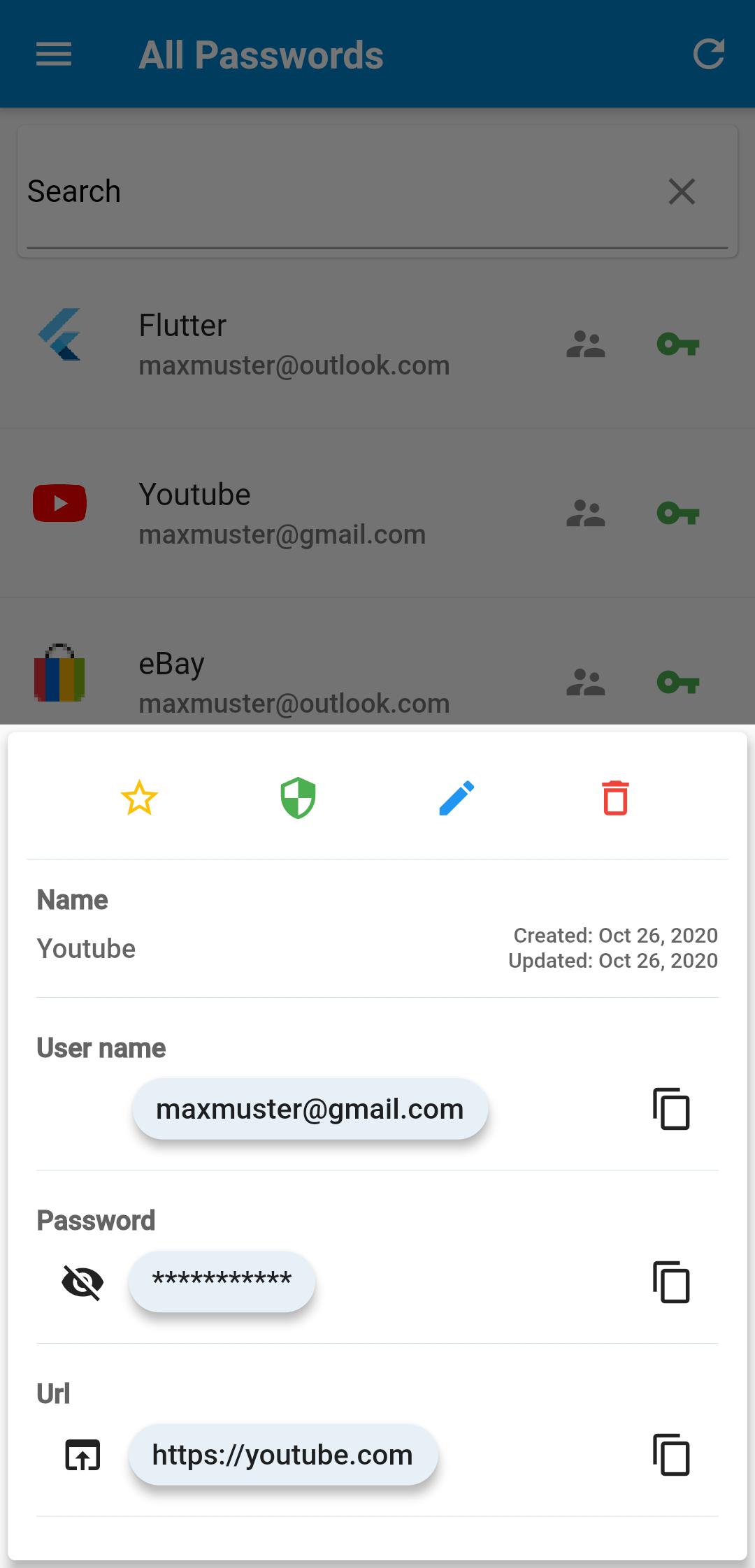755x1568 pixels.
Task: Tap the maxmuster@gmail.com user name chip
Action: [310, 1109]
